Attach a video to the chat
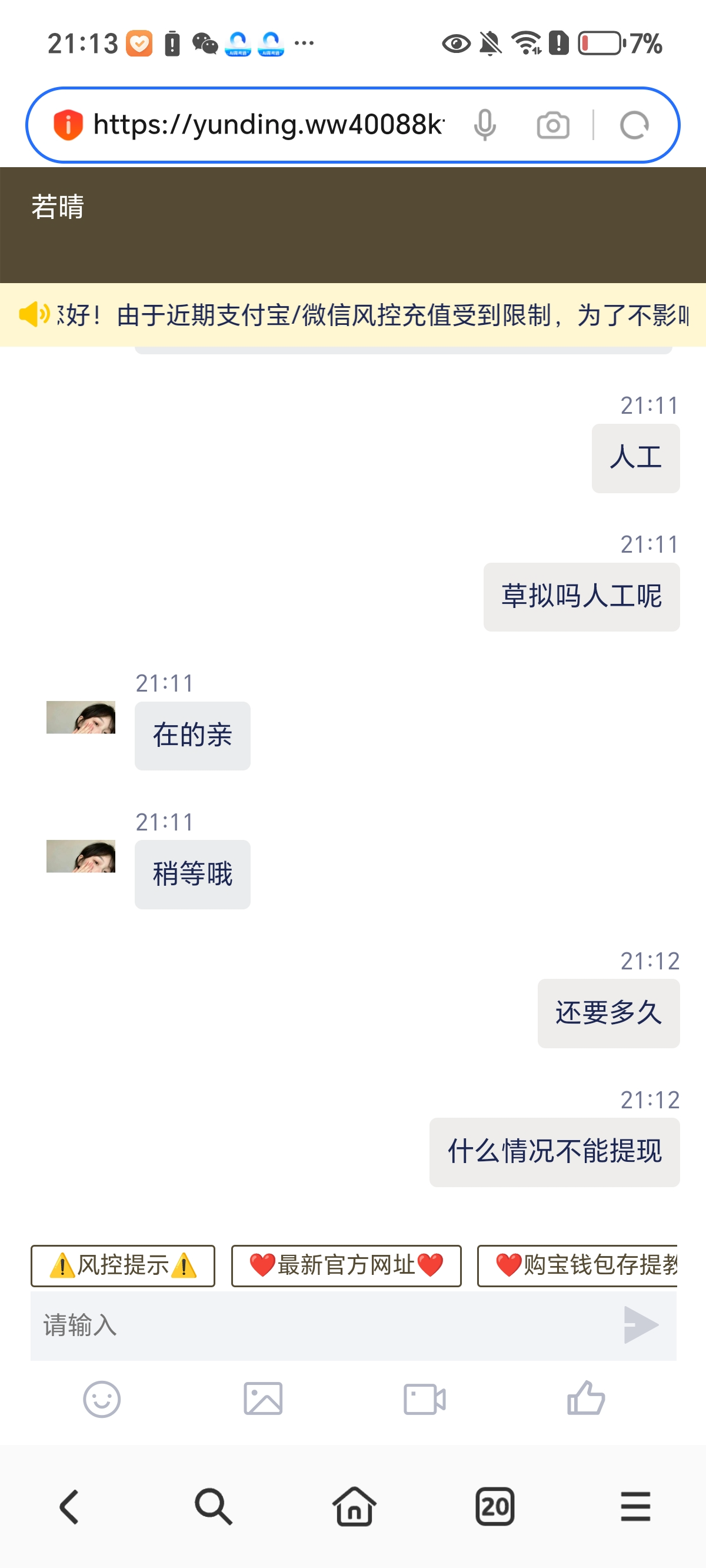The image size is (706, 1568). 425,1399
